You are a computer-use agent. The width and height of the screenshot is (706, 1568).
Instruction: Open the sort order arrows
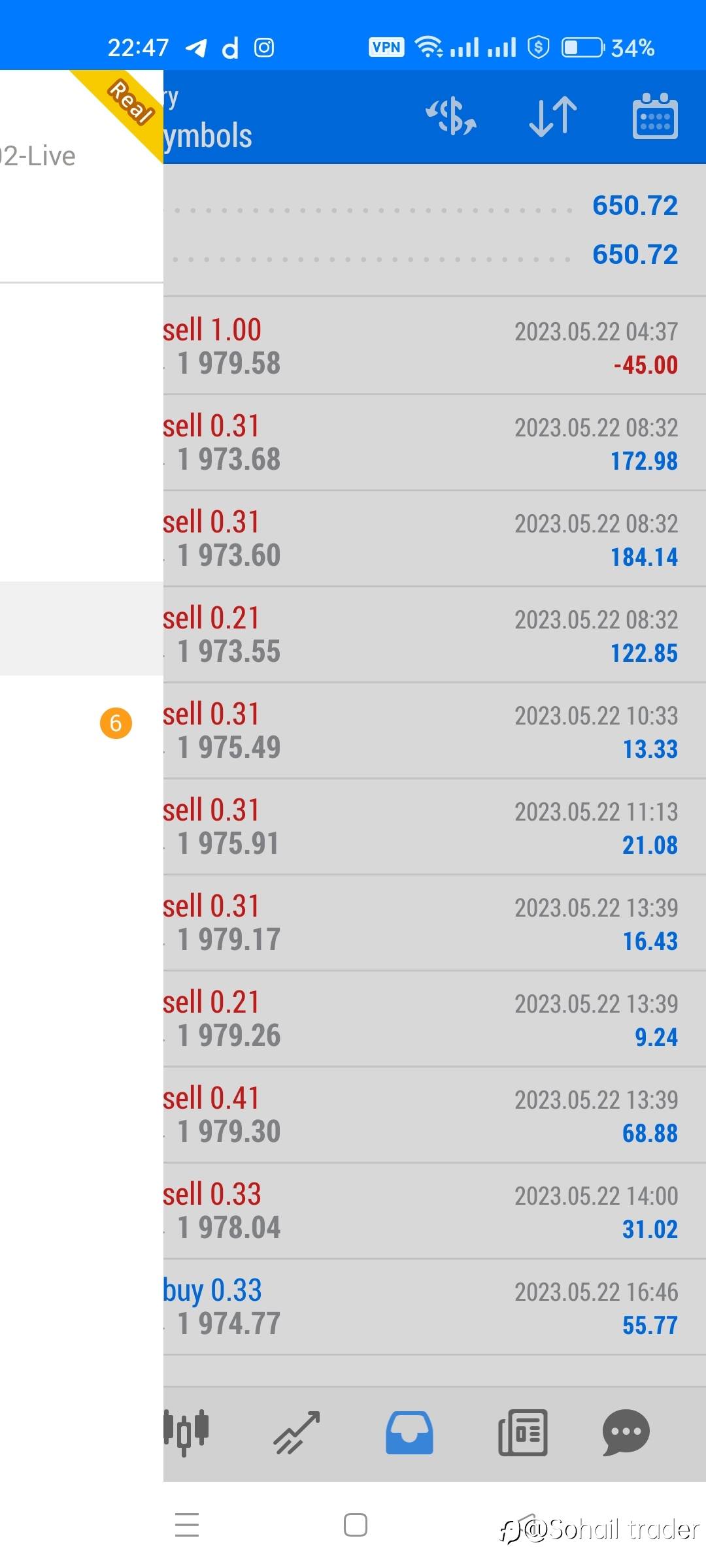pos(553,117)
